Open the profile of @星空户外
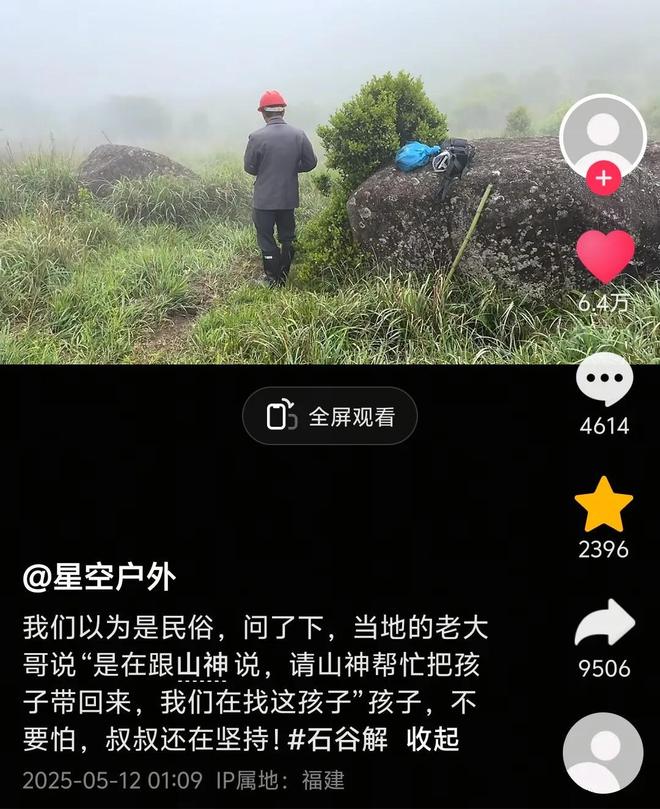Image resolution: width=660 pixels, height=809 pixels. coord(100,577)
